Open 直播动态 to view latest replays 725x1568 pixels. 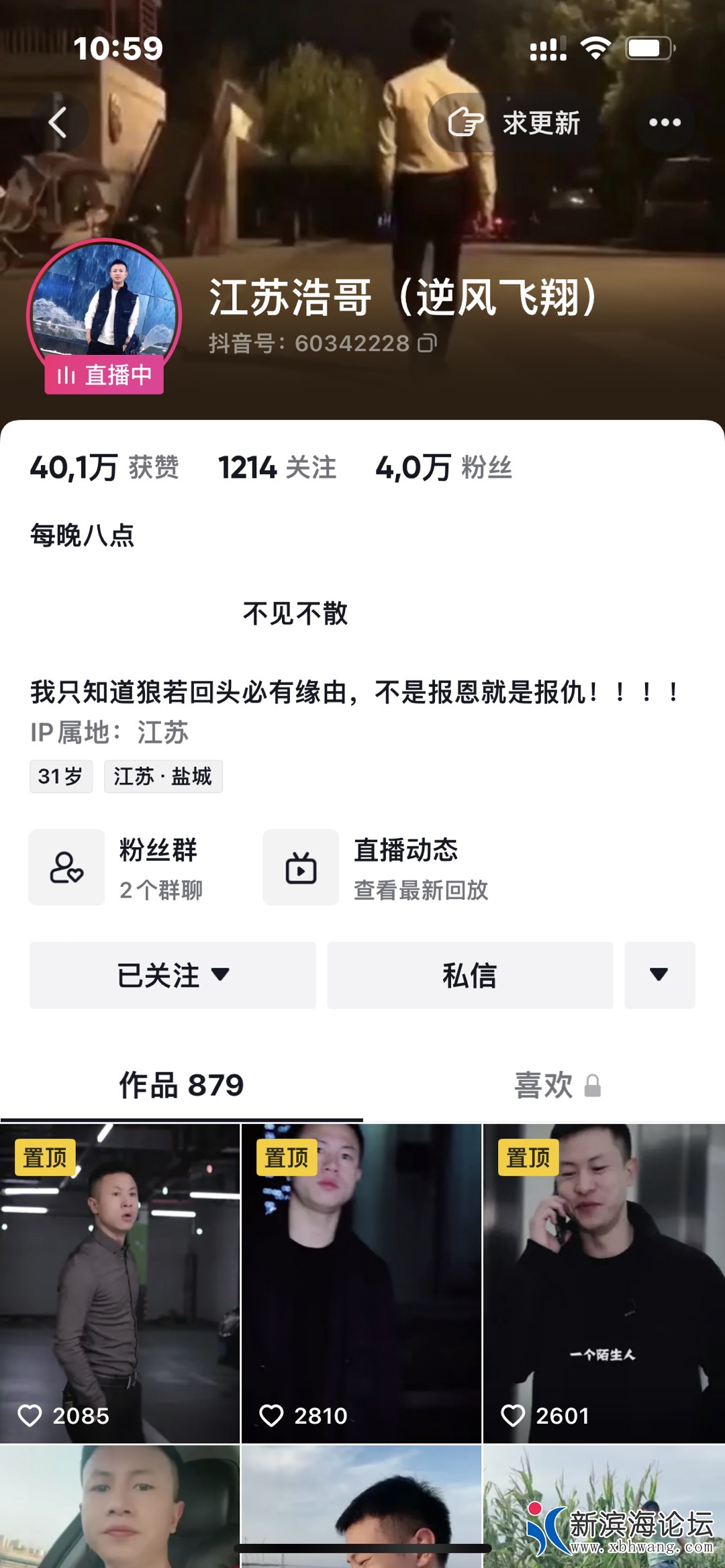pos(376,868)
